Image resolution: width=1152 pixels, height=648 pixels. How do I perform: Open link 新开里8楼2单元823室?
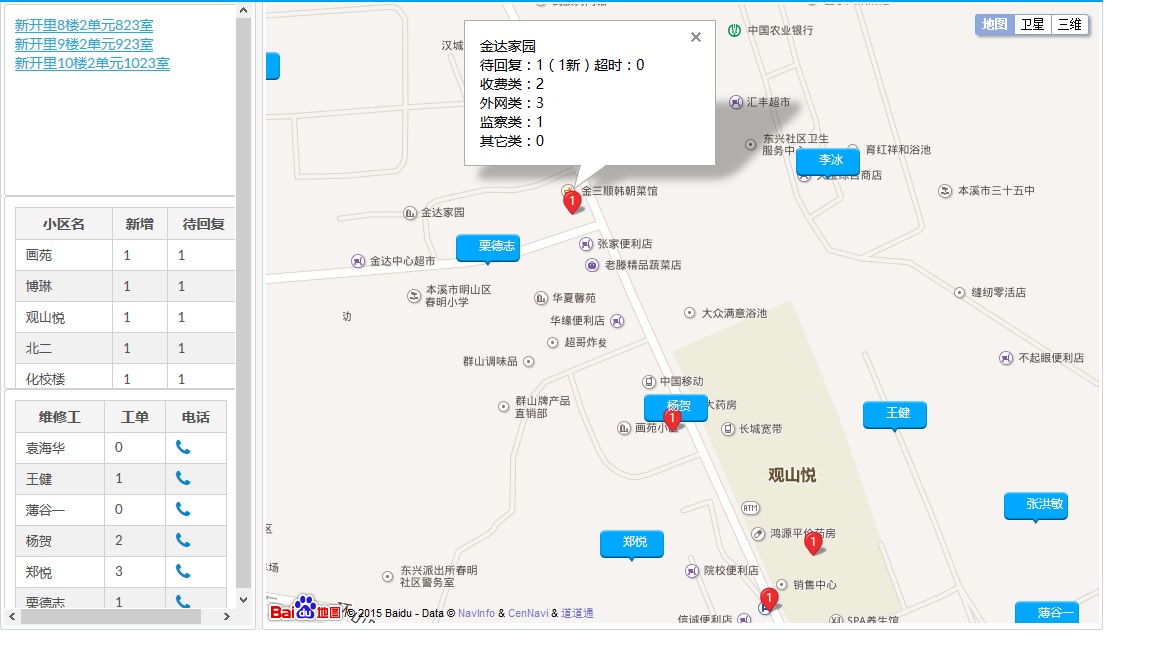[x=84, y=25]
